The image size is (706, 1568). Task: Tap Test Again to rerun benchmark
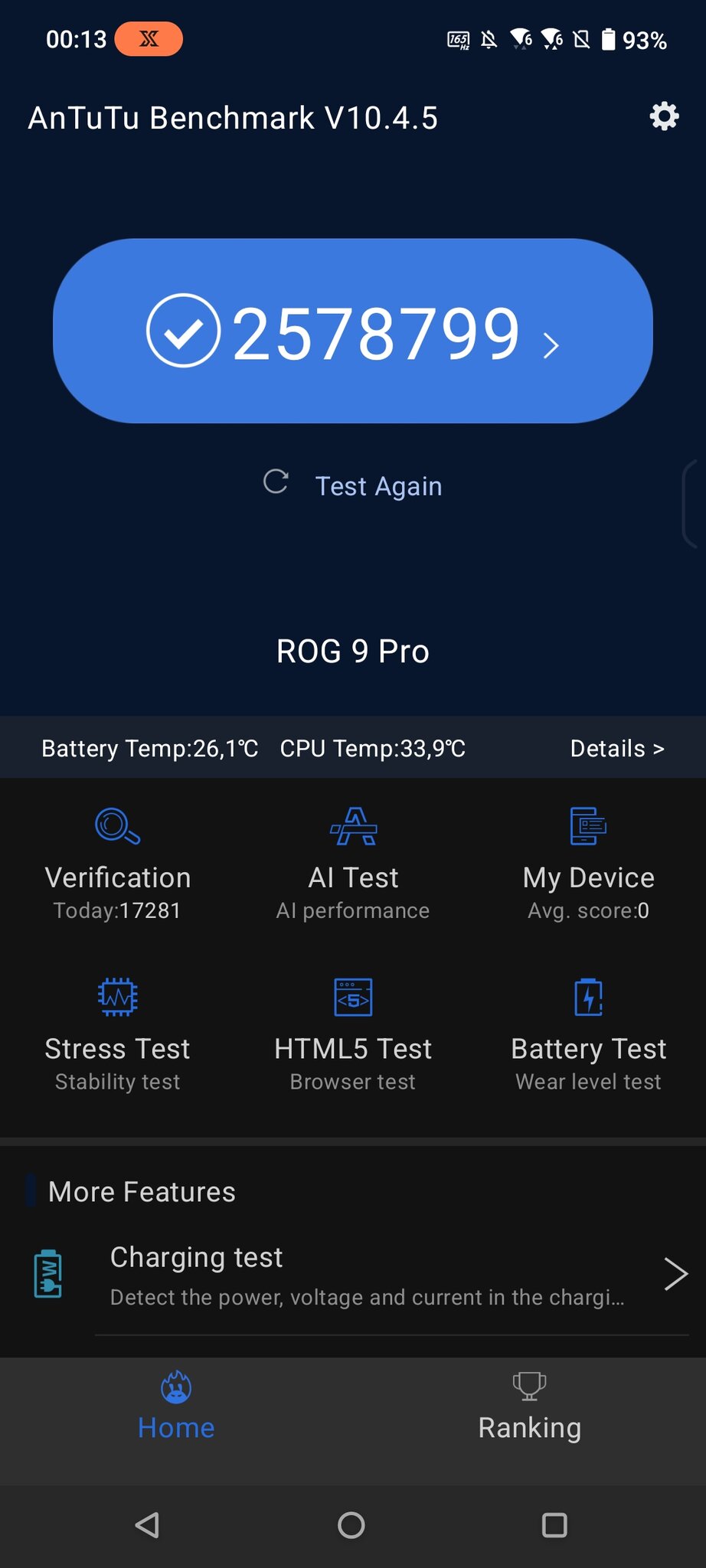tap(354, 485)
